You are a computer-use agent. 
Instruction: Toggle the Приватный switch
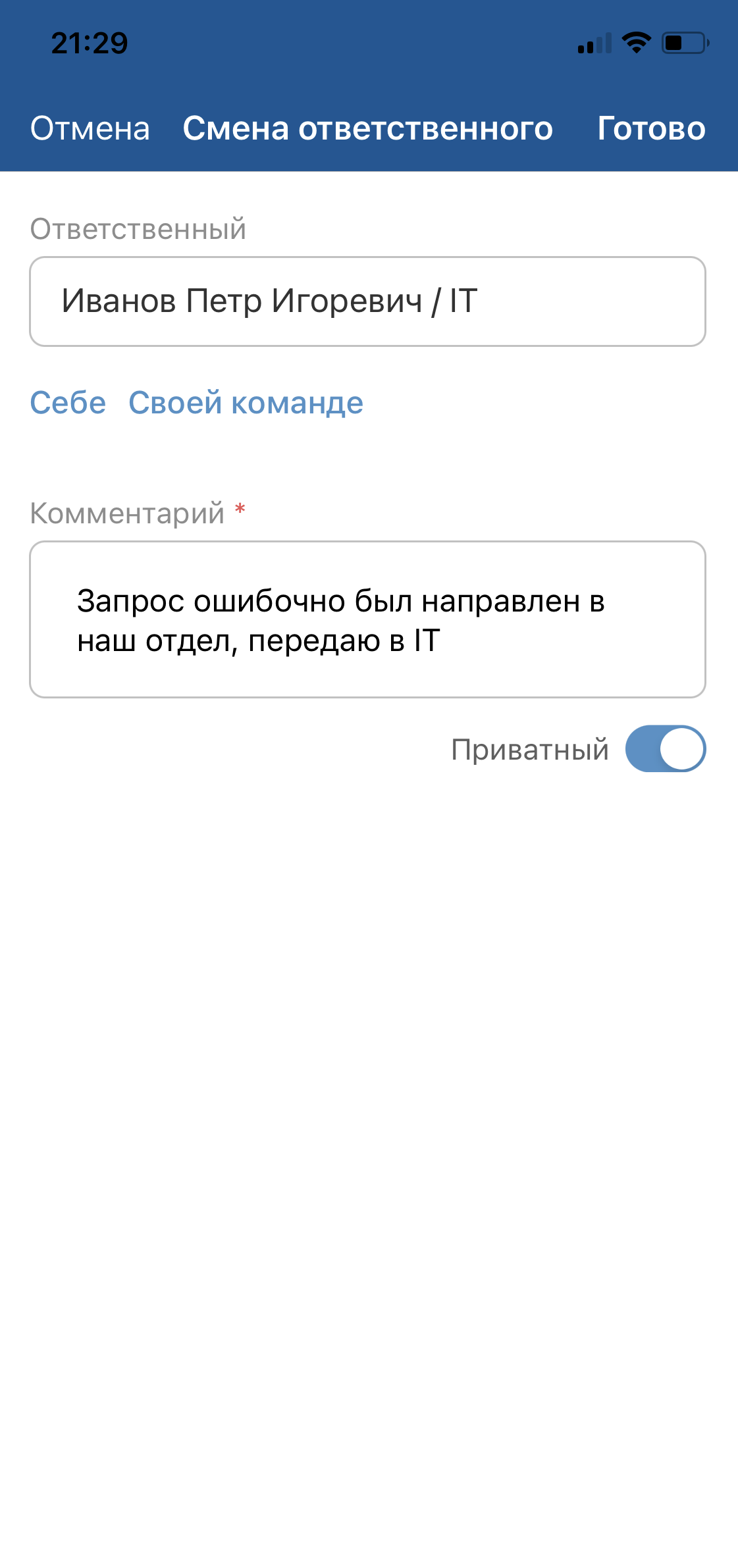(665, 749)
